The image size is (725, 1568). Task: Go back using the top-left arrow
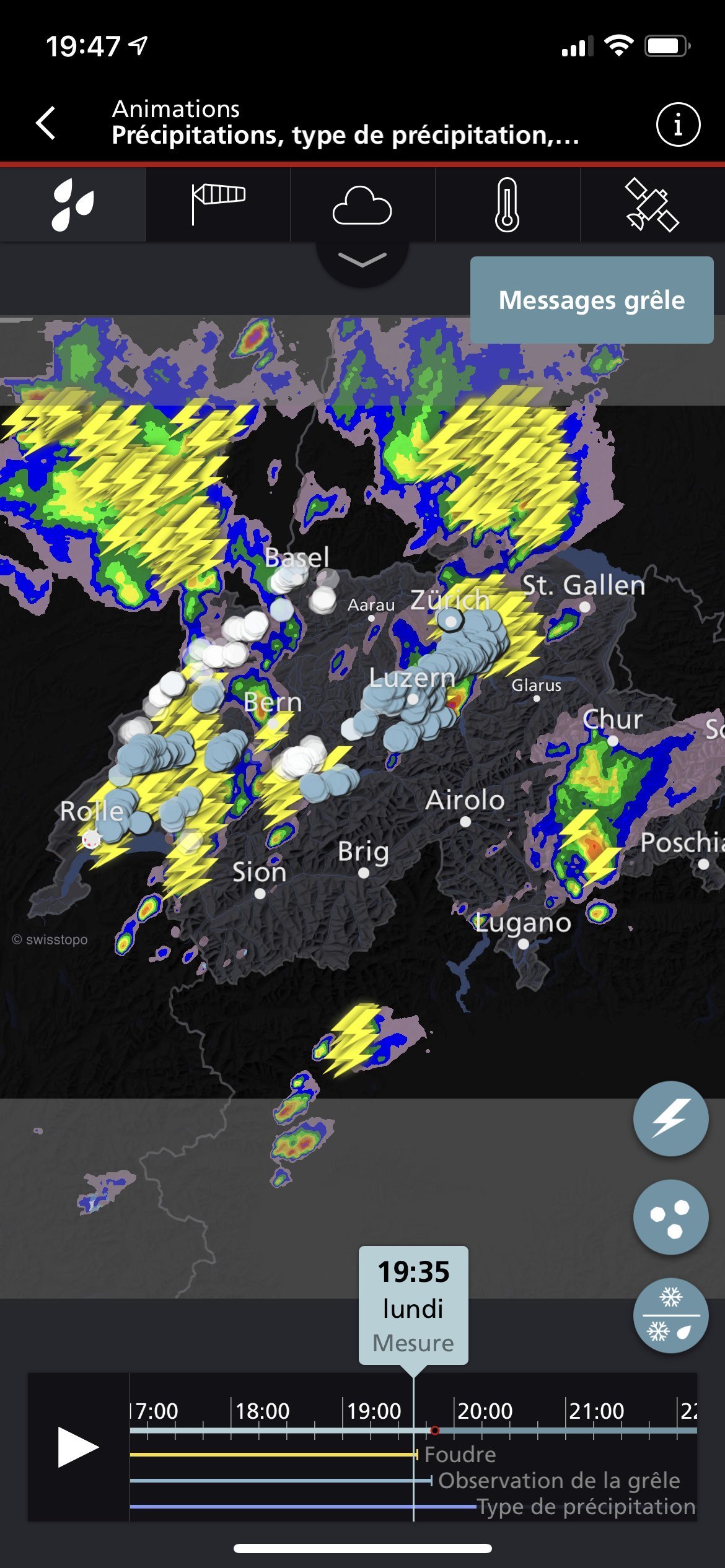46,123
